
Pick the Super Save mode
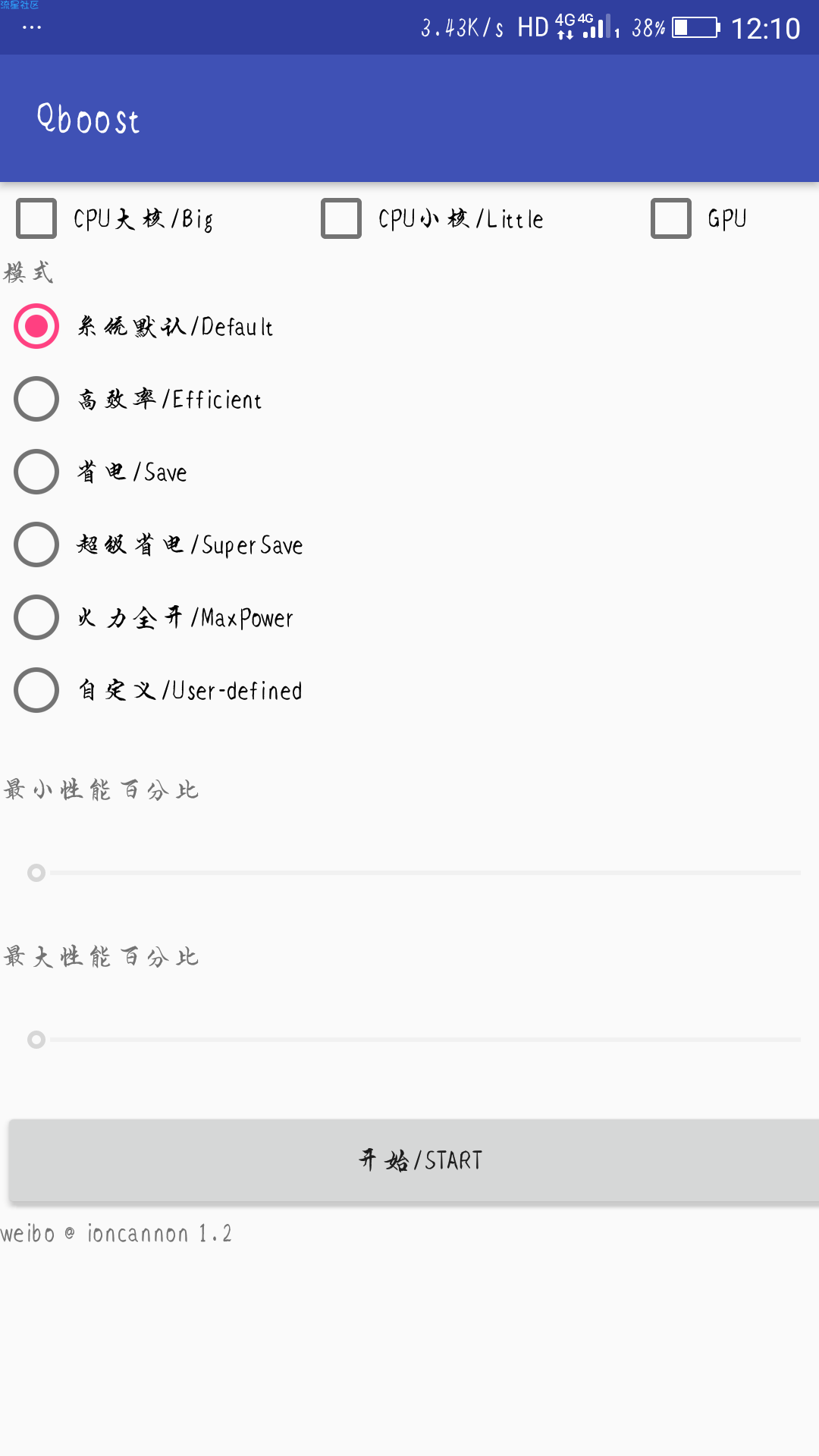point(36,544)
